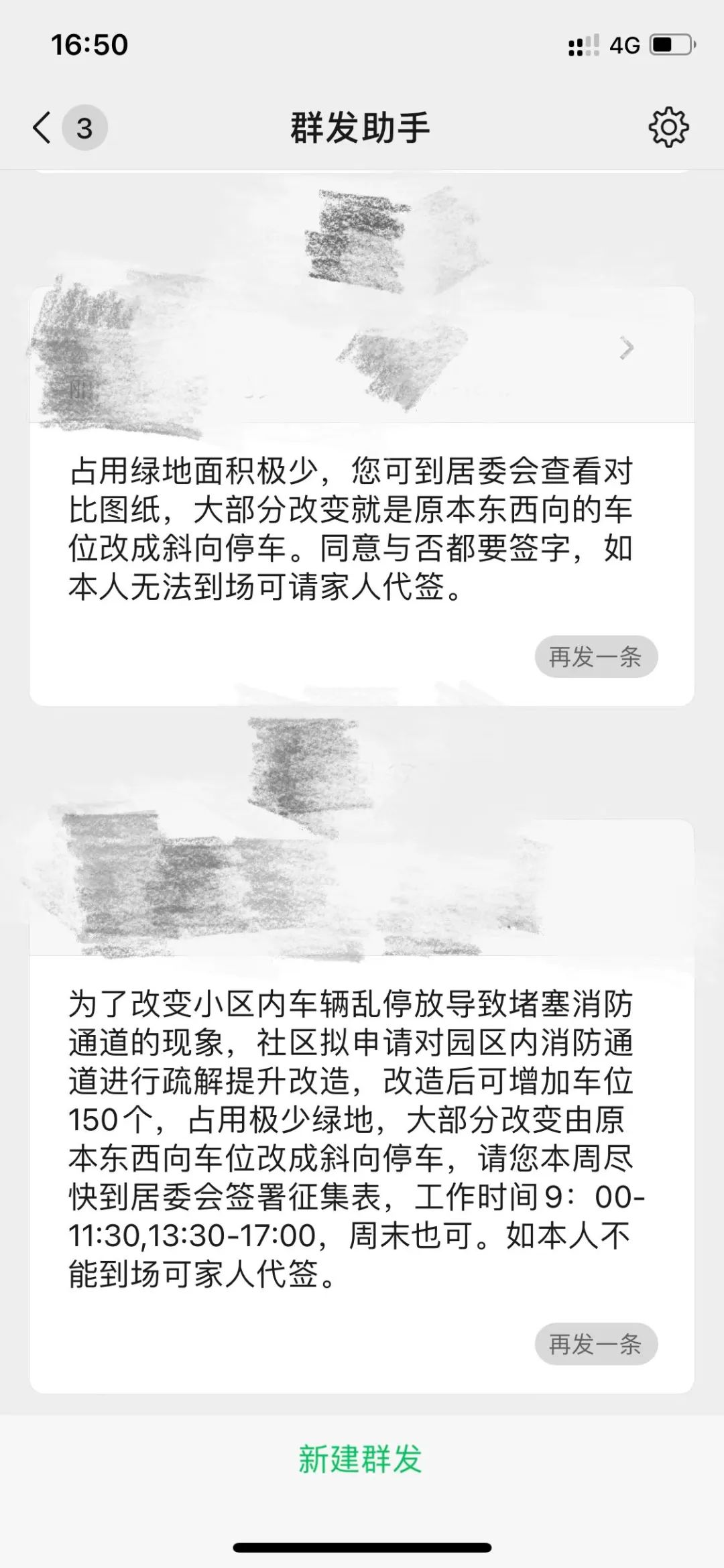Tap 再发一条 under the 占用绿地面积极少 message
This screenshot has height=1568, width=724.
click(596, 656)
